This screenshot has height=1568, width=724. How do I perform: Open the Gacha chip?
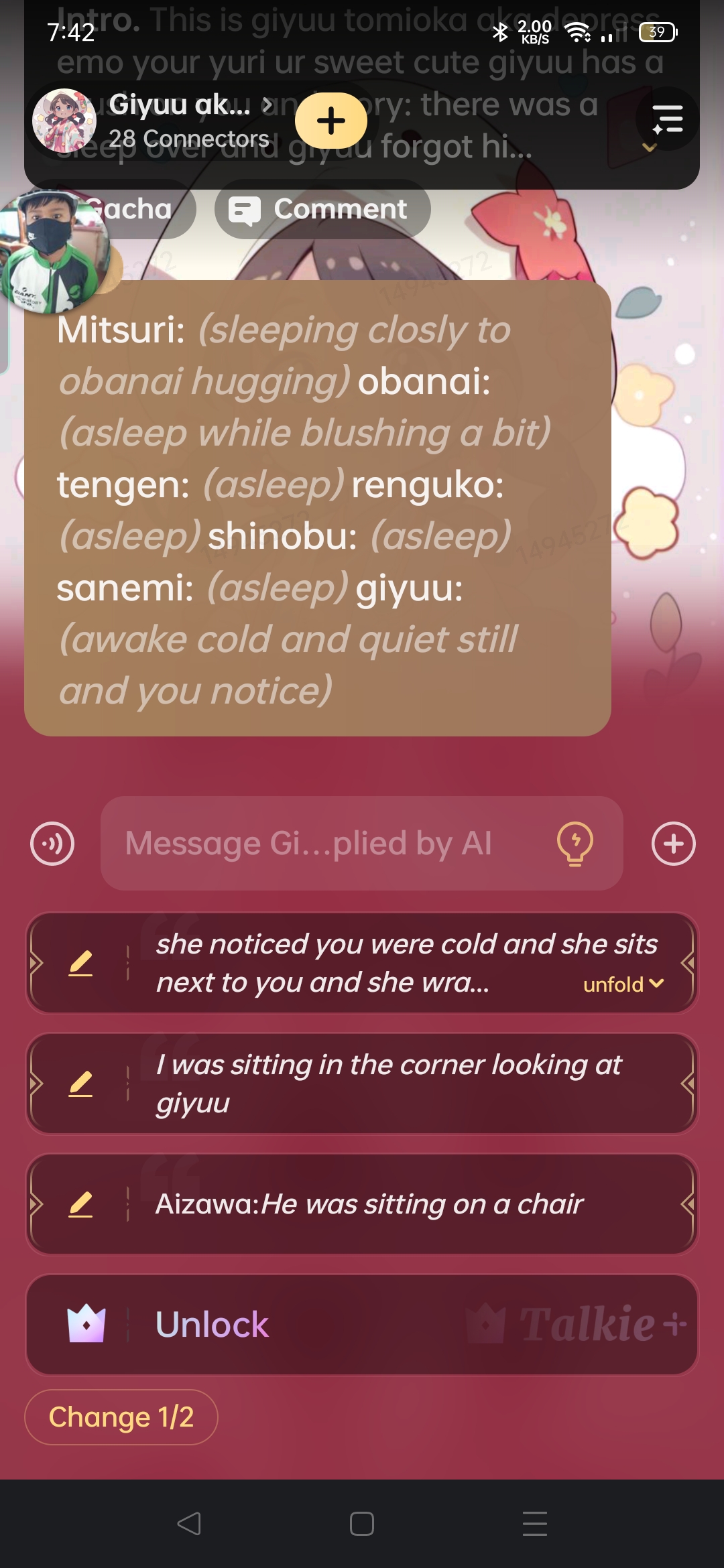127,209
